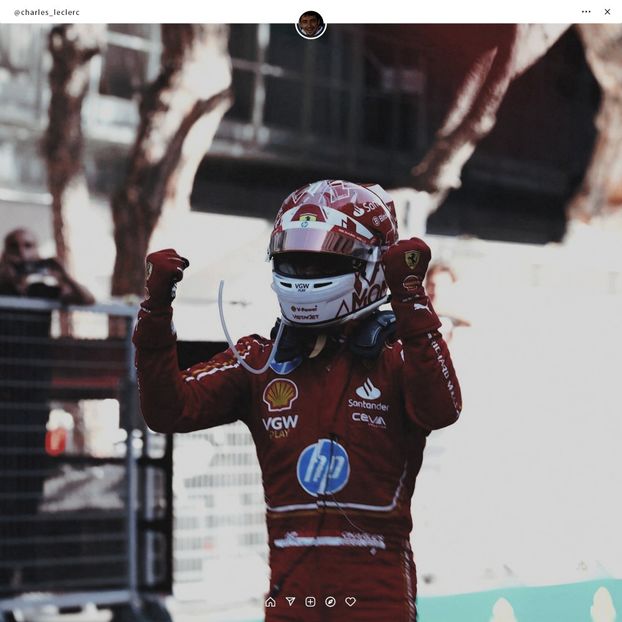Send this post via paper plane icon
Image resolution: width=622 pixels, height=622 pixels.
click(290, 602)
